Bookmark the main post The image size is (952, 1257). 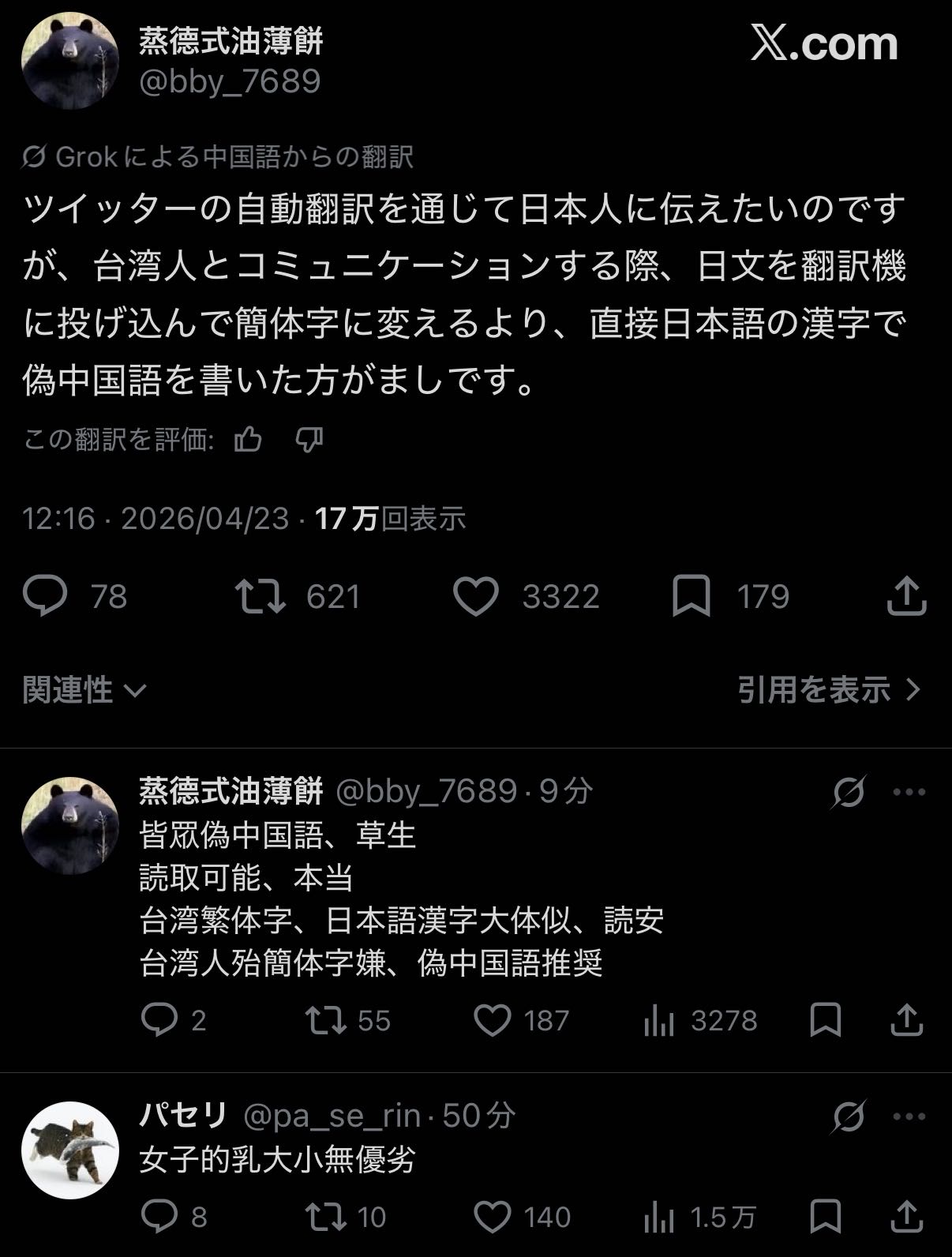tap(692, 596)
